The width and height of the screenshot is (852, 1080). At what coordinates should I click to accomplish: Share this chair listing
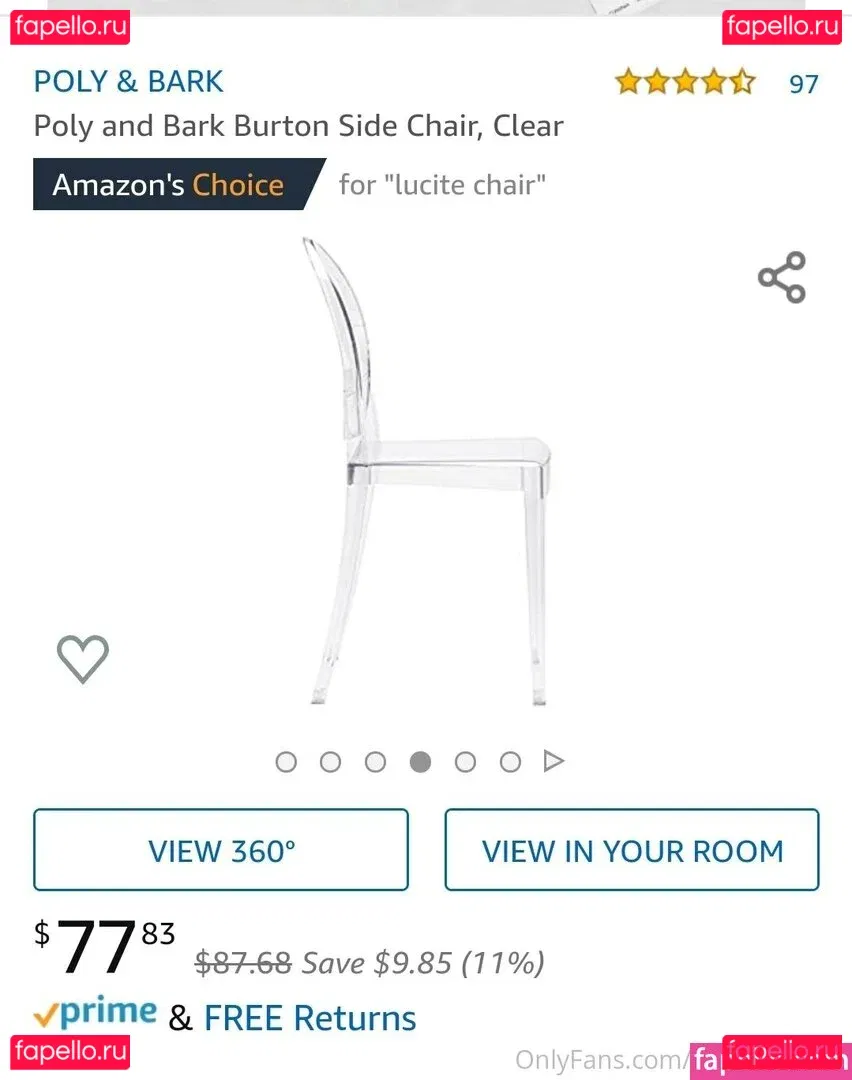[x=781, y=277]
